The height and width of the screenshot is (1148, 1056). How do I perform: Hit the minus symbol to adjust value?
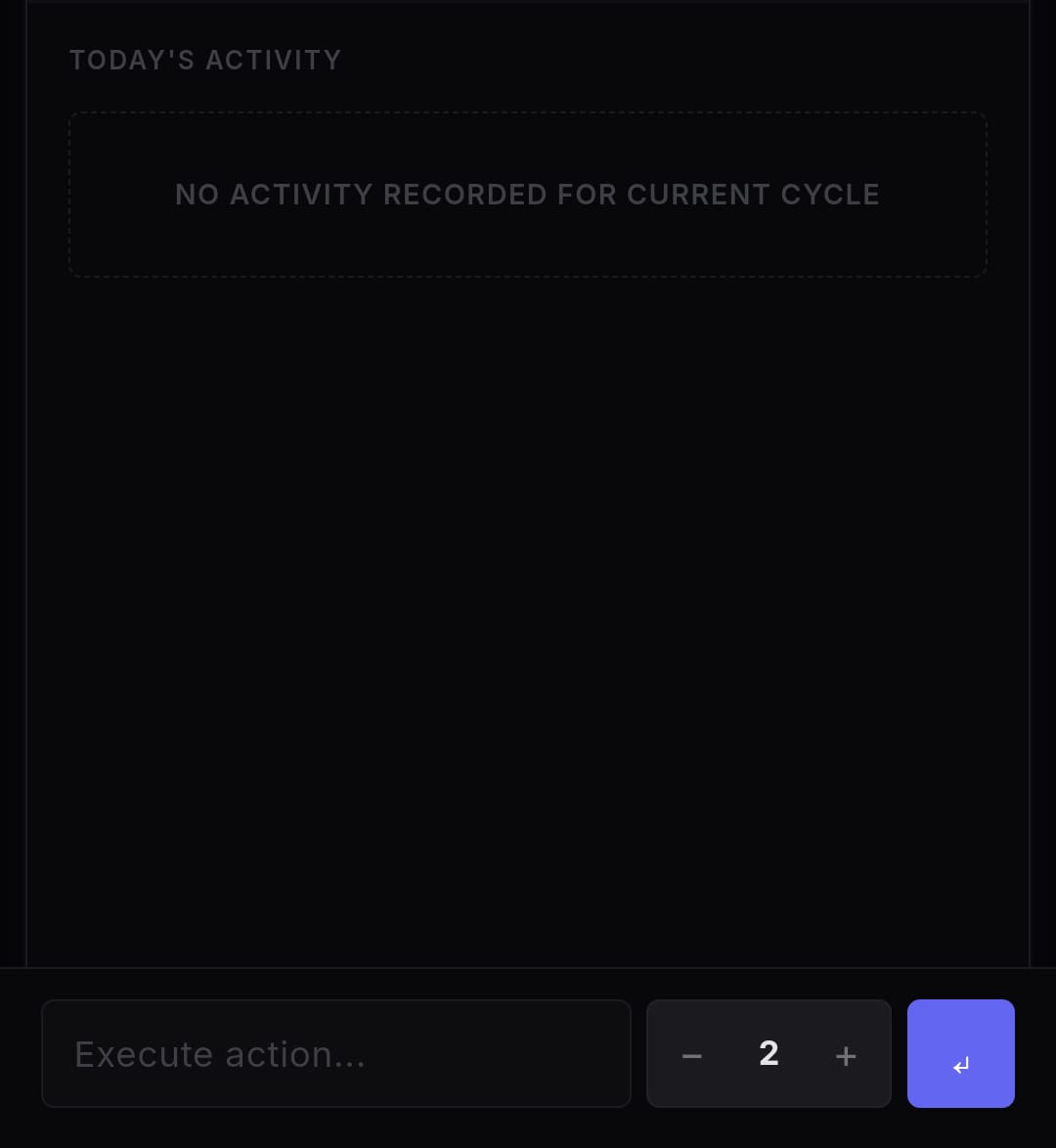(692, 1055)
